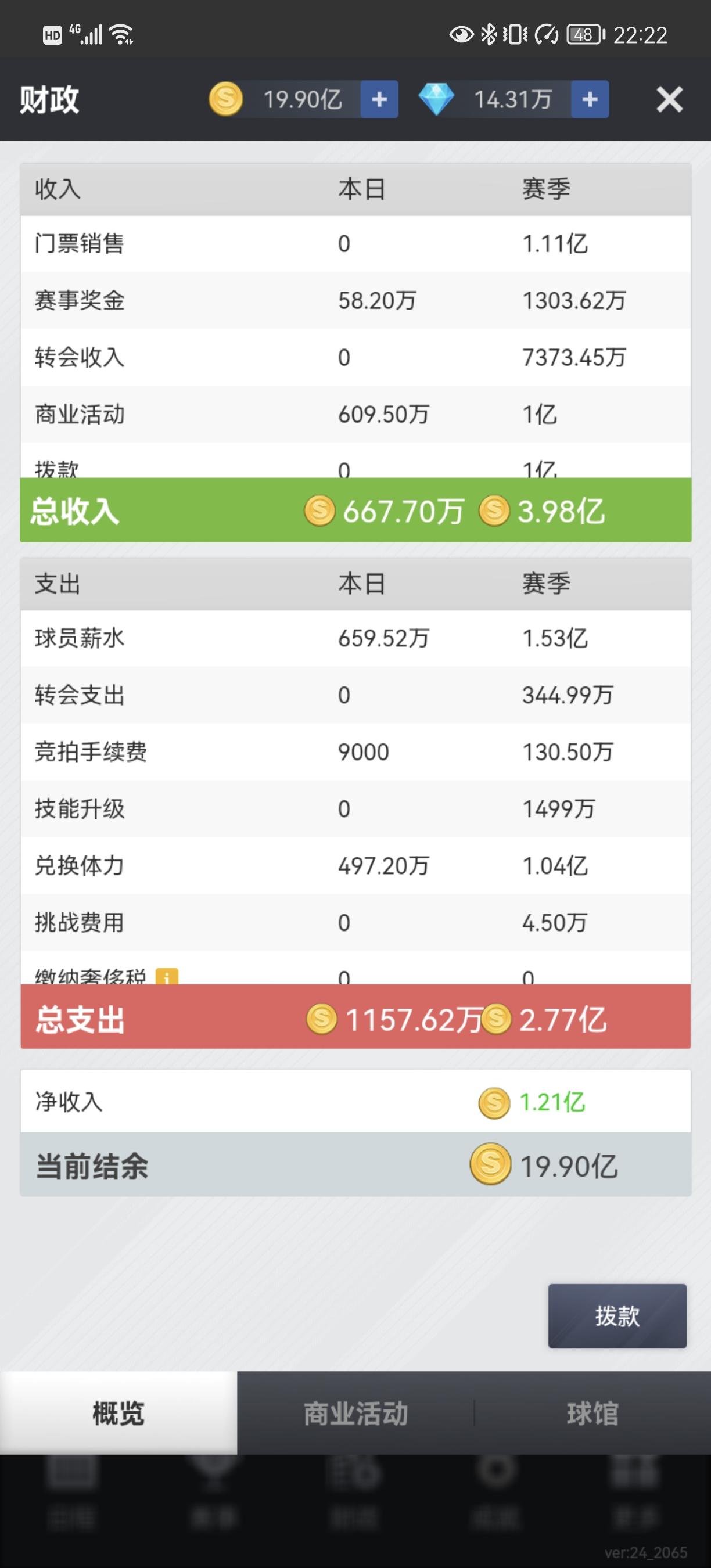
Task: Switch to the 商业活动 tab
Action: 355,1414
